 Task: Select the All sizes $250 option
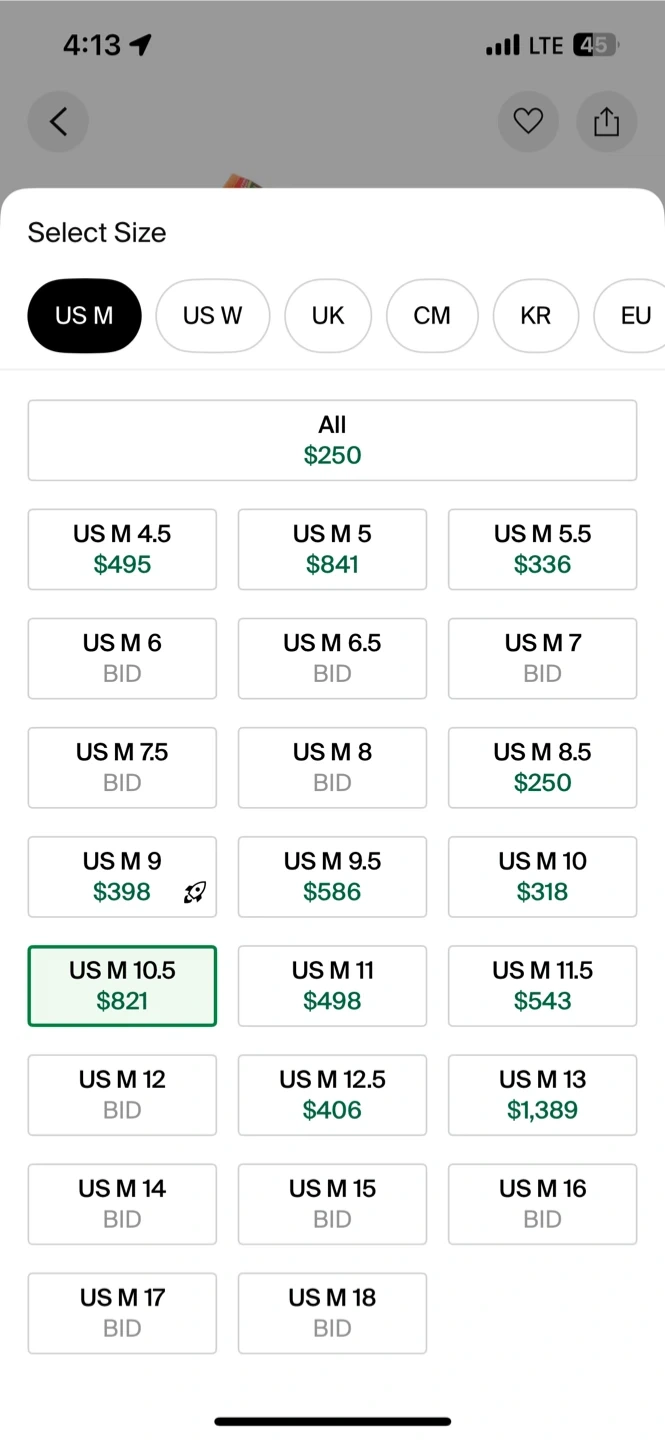click(x=332, y=440)
